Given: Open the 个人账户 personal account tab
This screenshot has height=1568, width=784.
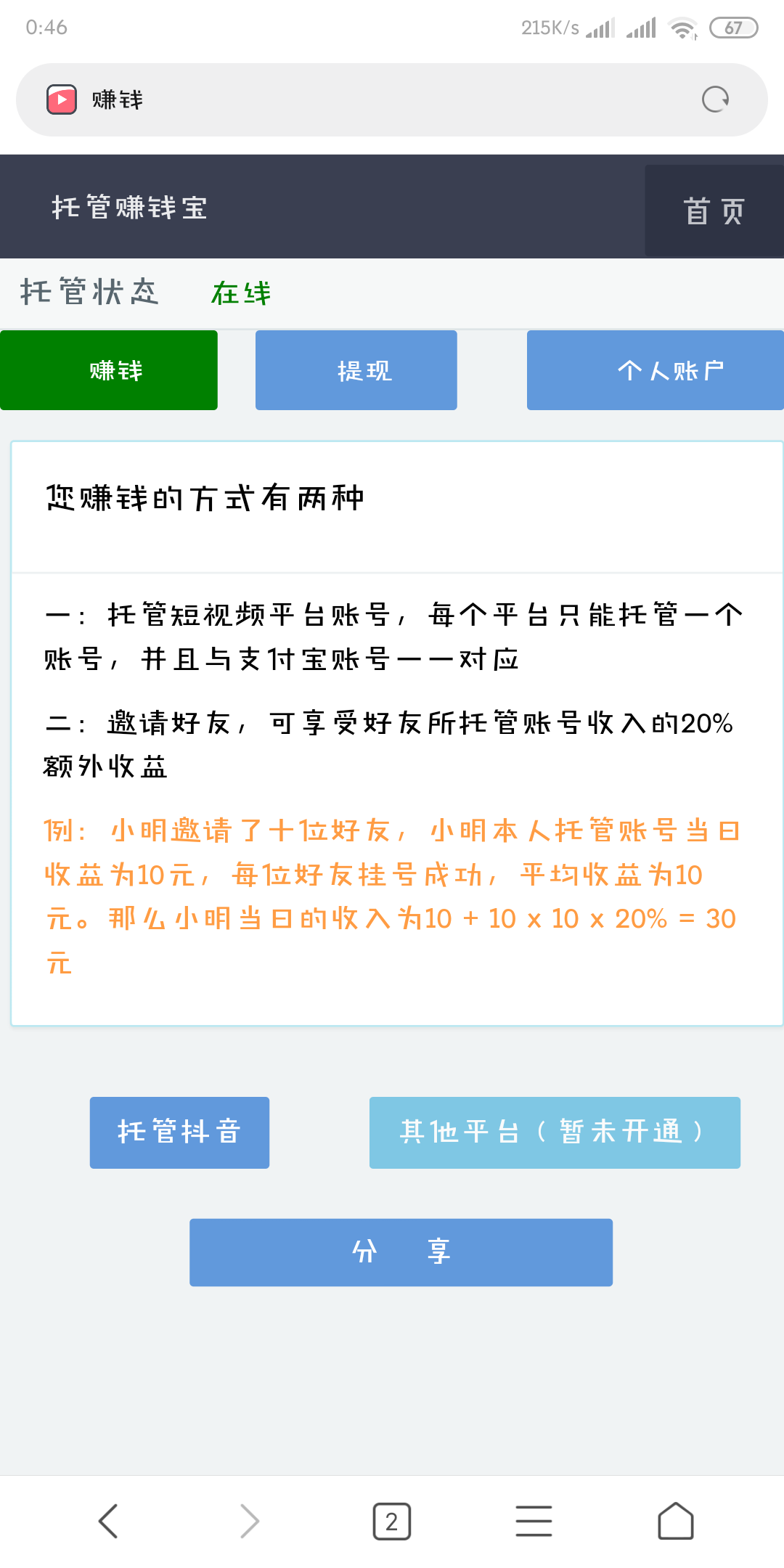Looking at the screenshot, I should (656, 370).
